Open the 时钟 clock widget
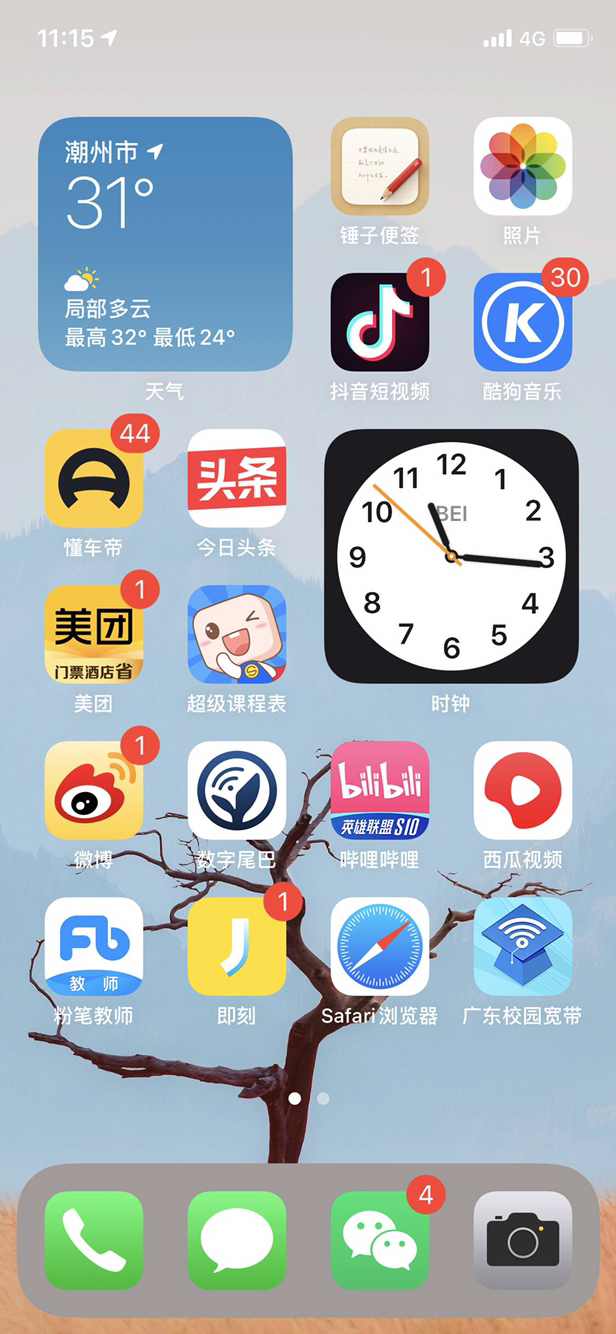The height and width of the screenshot is (1334, 616). point(451,556)
